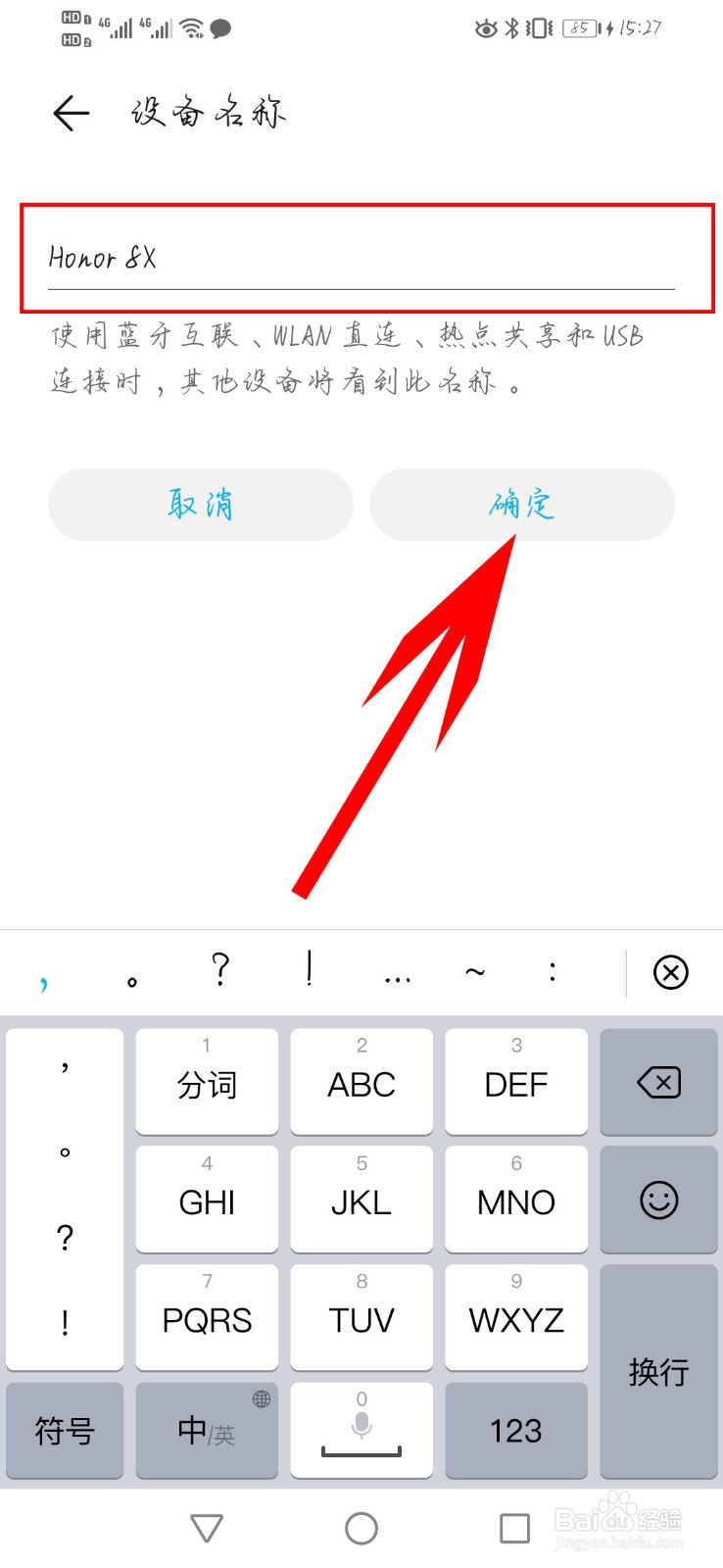Viewport: 723px width, 1568px height.
Task: Open the emoji panel via smiley face key
Action: (x=657, y=1200)
